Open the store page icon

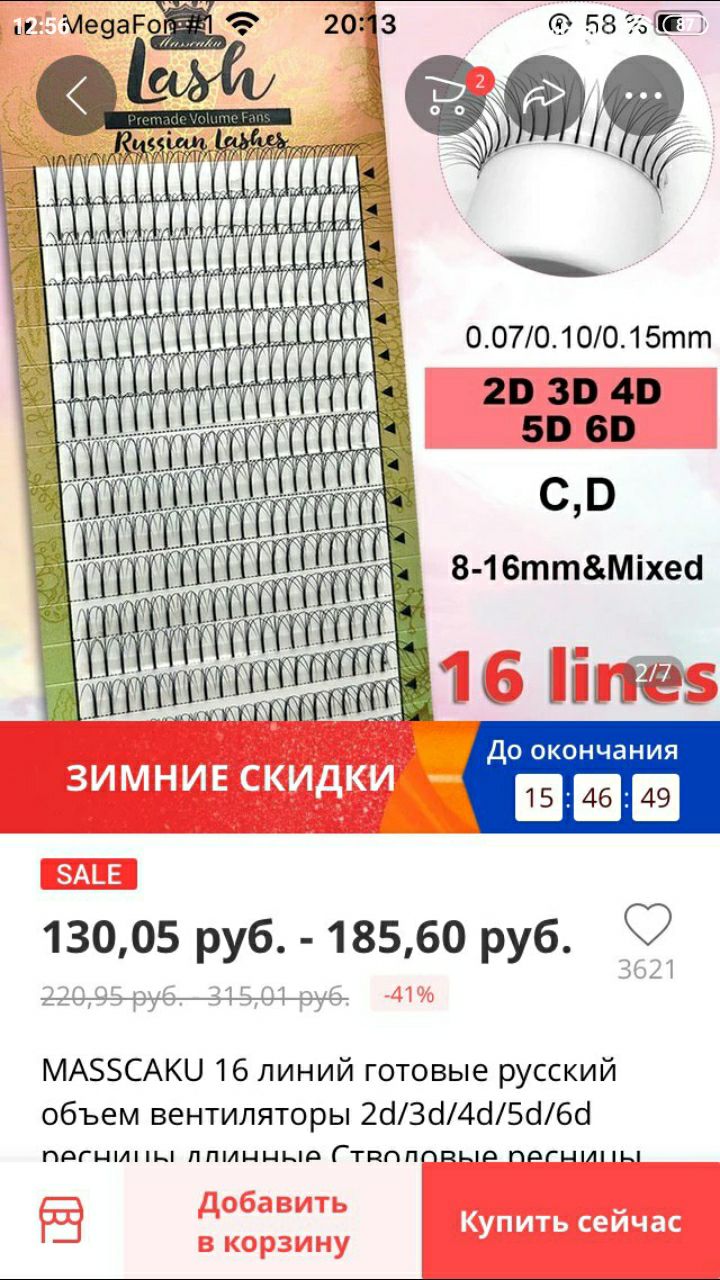[x=61, y=1221]
